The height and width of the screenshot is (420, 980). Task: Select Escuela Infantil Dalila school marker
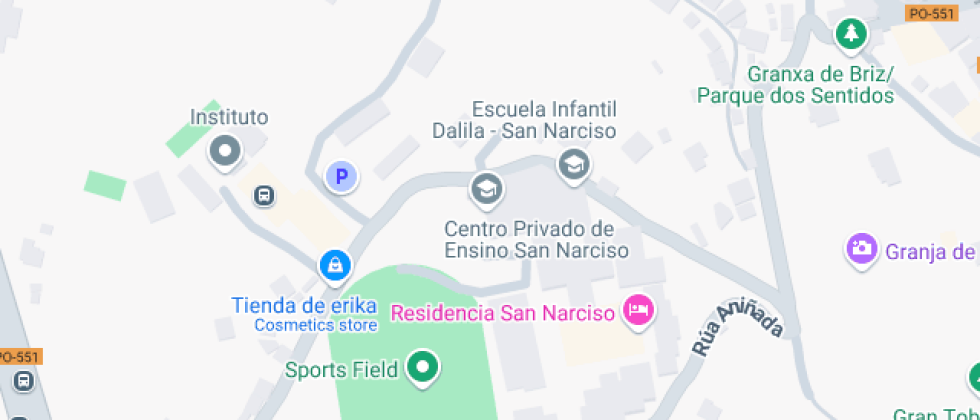point(573,164)
